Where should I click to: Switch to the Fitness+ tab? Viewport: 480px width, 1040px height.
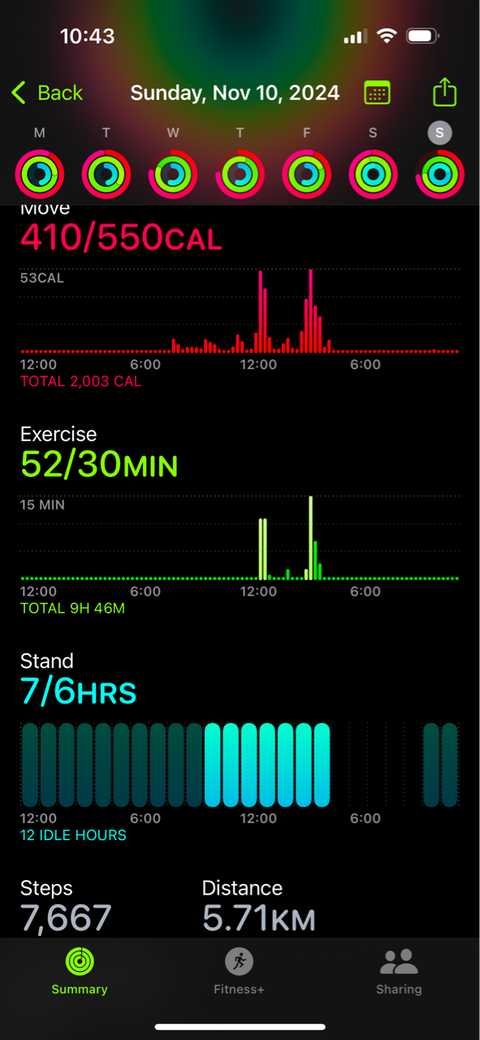[239, 971]
